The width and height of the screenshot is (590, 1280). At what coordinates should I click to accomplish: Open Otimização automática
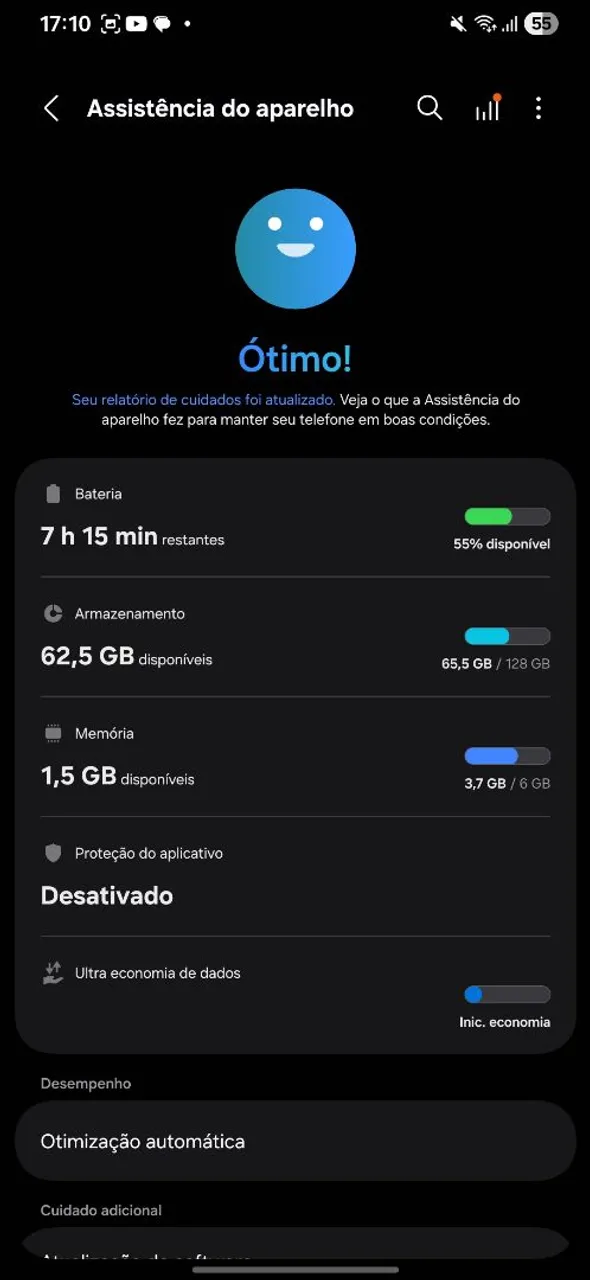[x=295, y=1141]
